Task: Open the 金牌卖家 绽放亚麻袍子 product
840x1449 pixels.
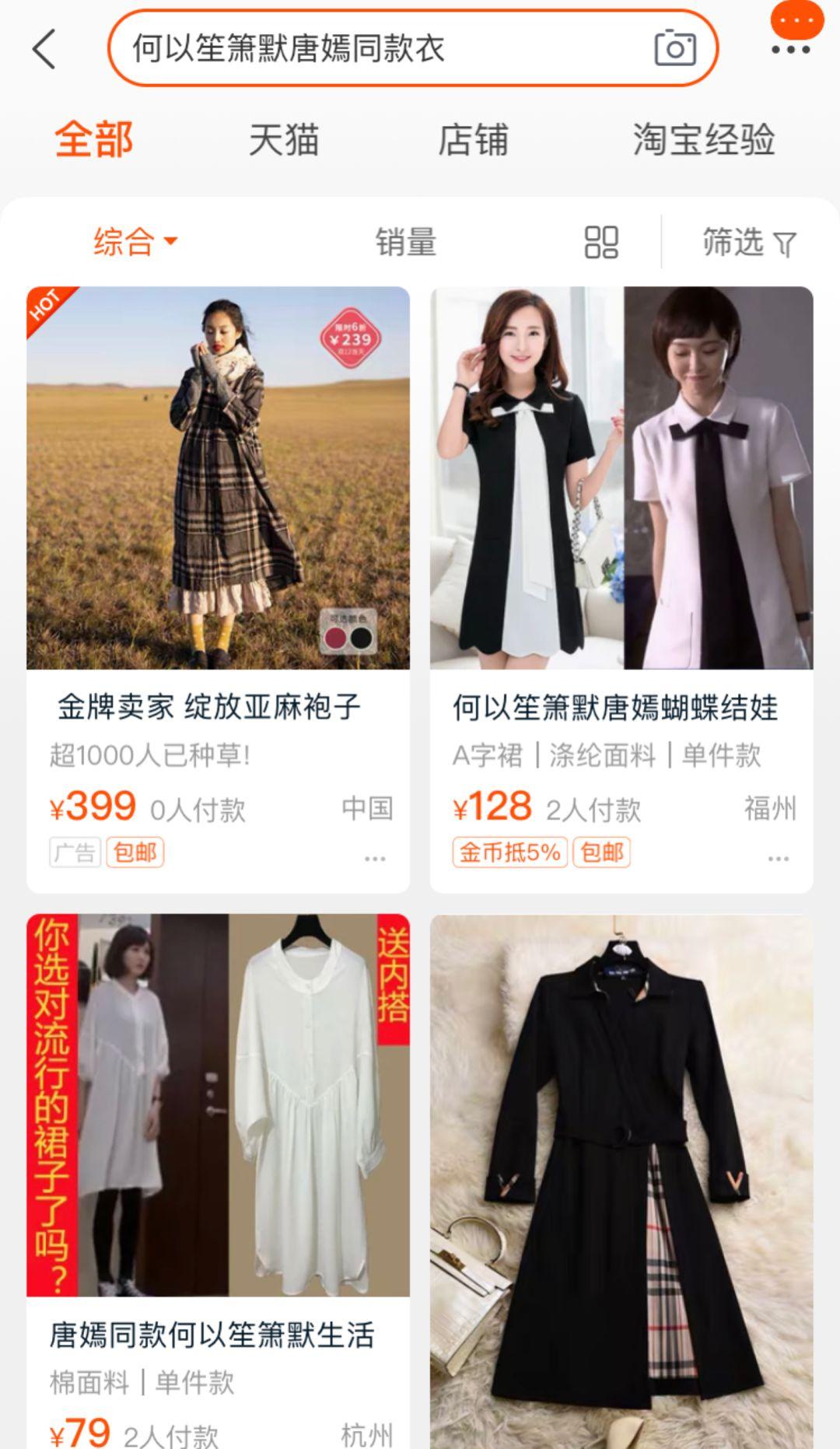Action: pos(218,478)
